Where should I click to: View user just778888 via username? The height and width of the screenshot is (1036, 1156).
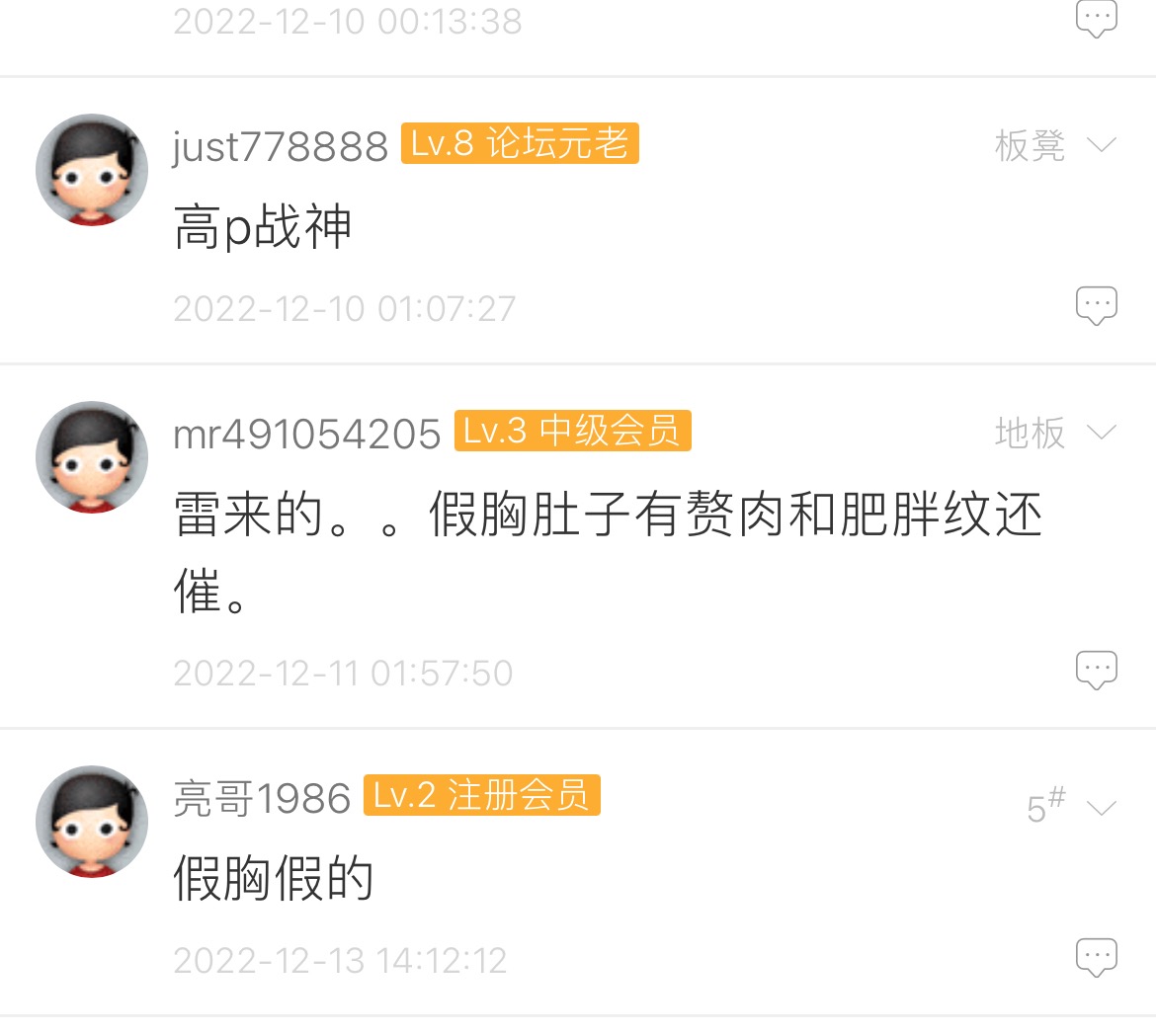281,147
